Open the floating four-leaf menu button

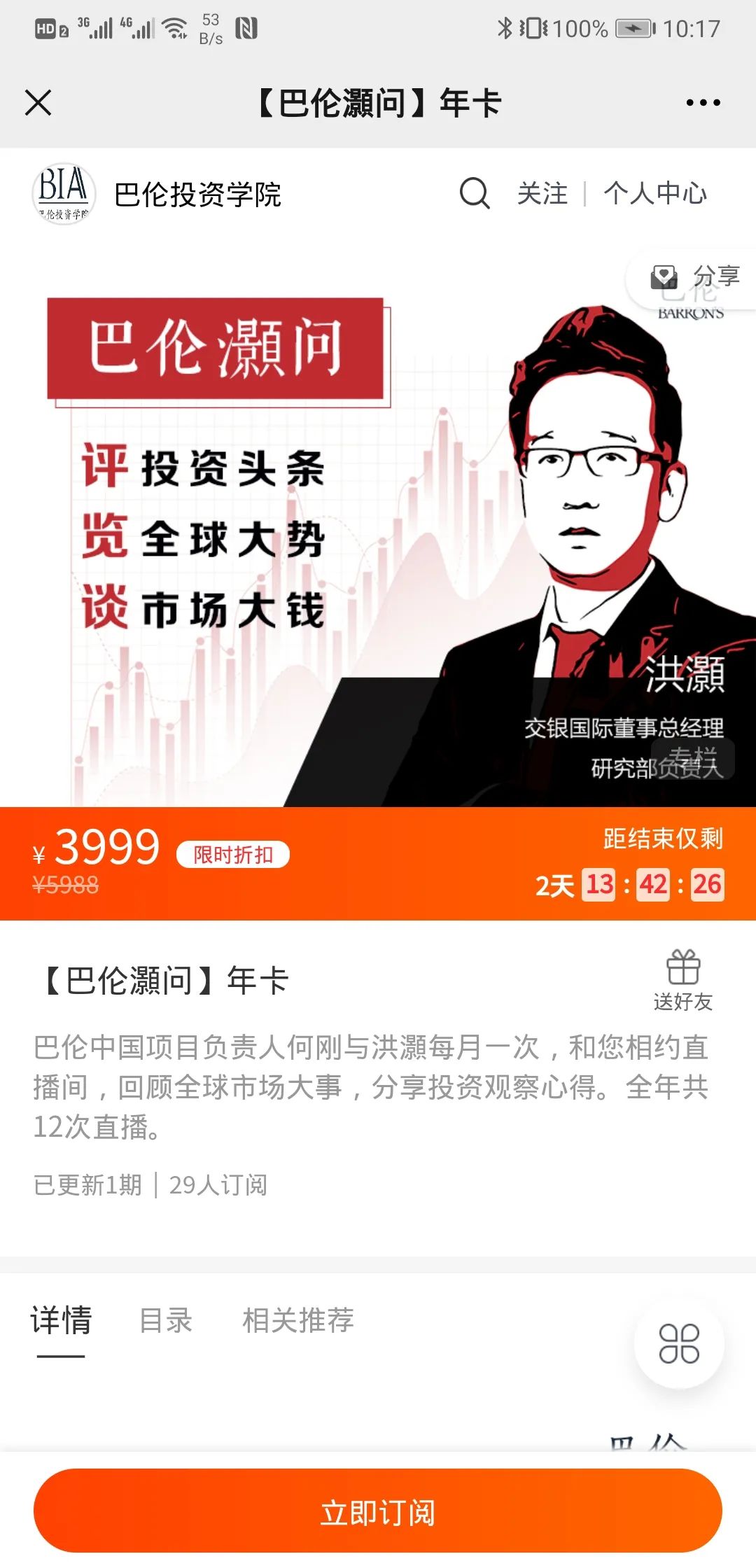tap(679, 1343)
